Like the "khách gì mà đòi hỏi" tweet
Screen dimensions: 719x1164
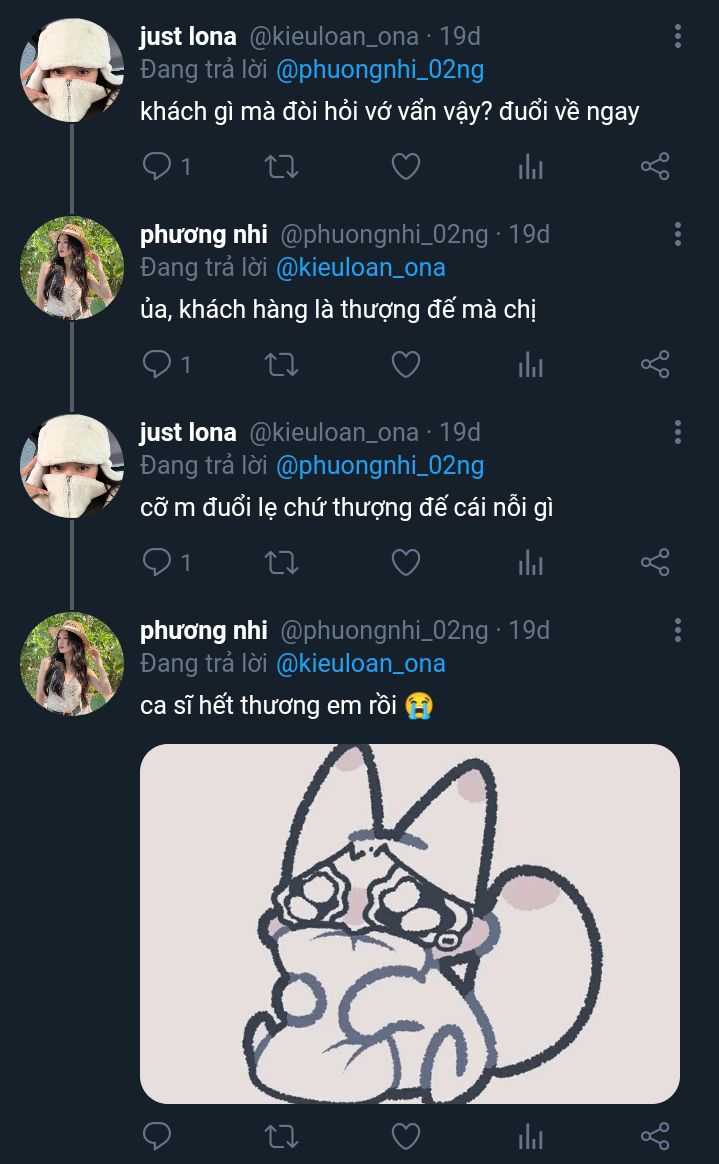point(406,166)
